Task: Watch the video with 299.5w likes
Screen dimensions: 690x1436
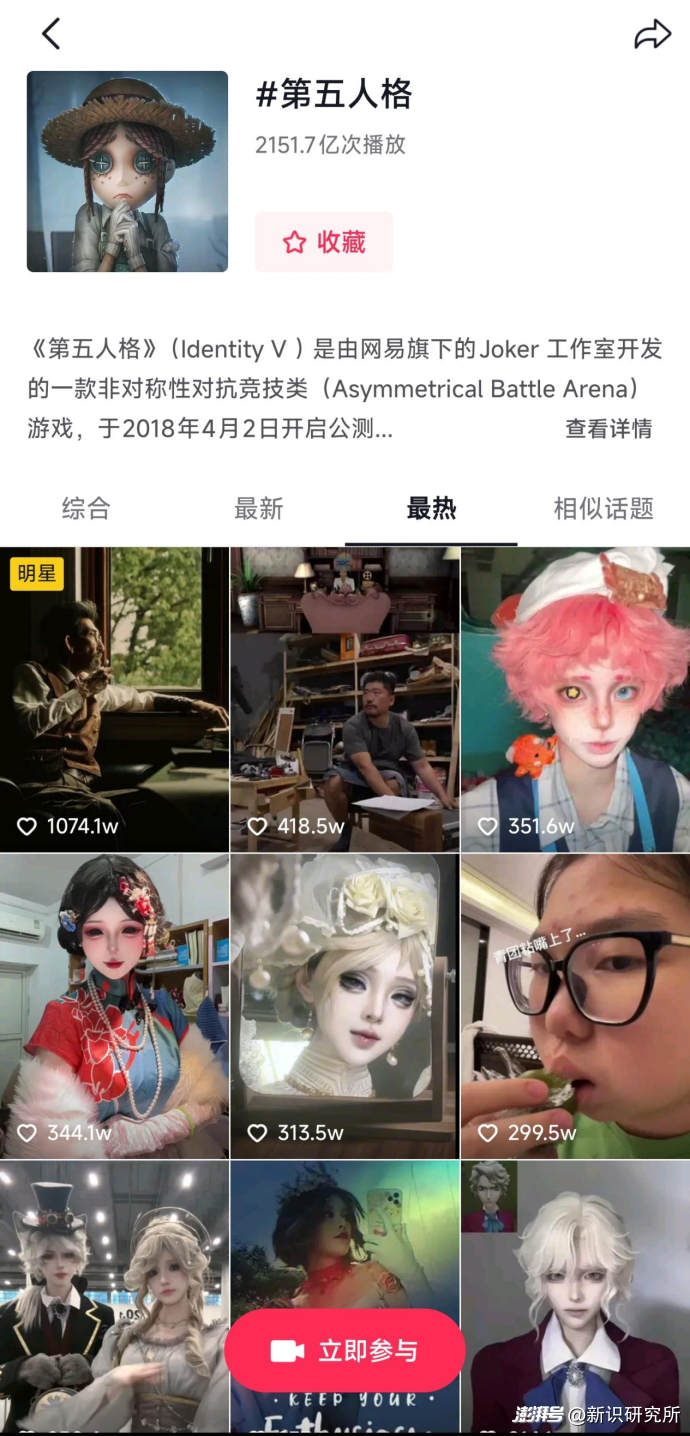Action: click(x=575, y=1005)
